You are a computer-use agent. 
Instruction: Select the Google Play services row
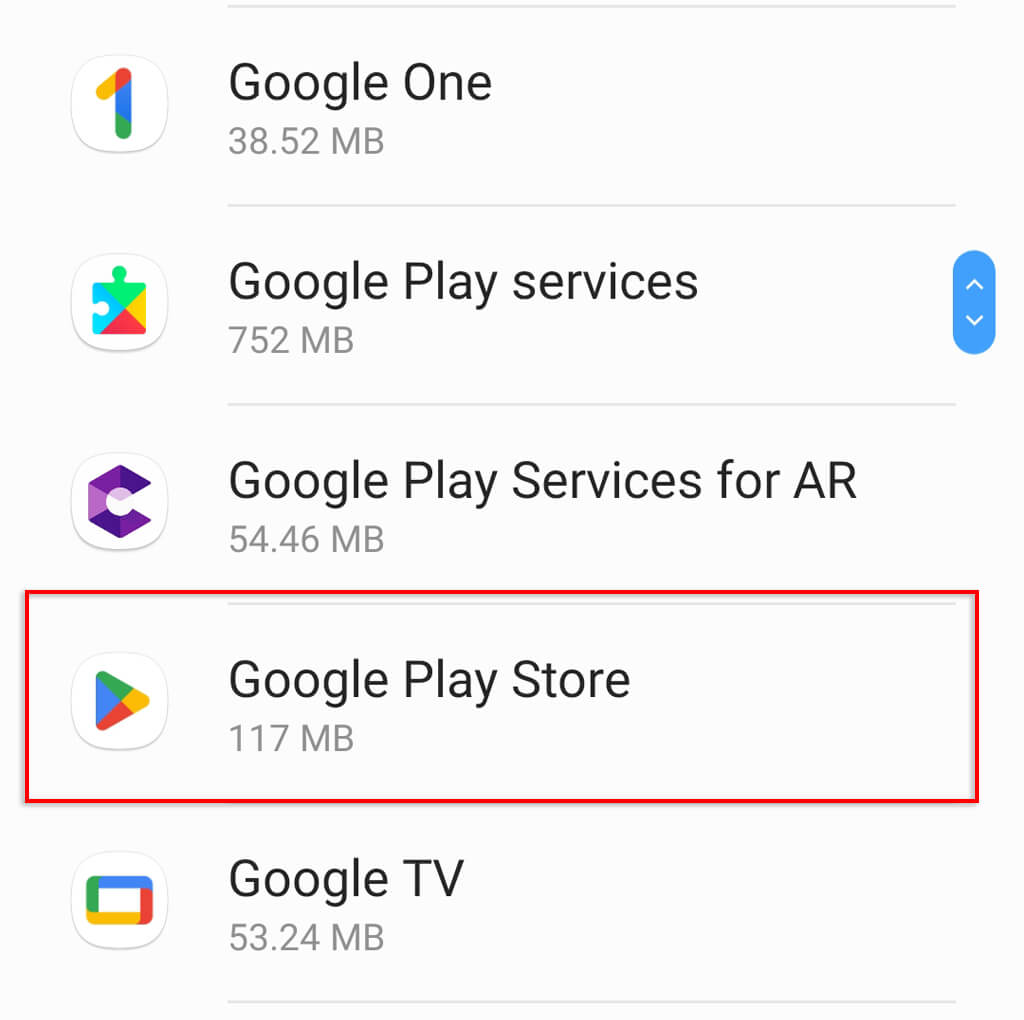click(x=462, y=304)
